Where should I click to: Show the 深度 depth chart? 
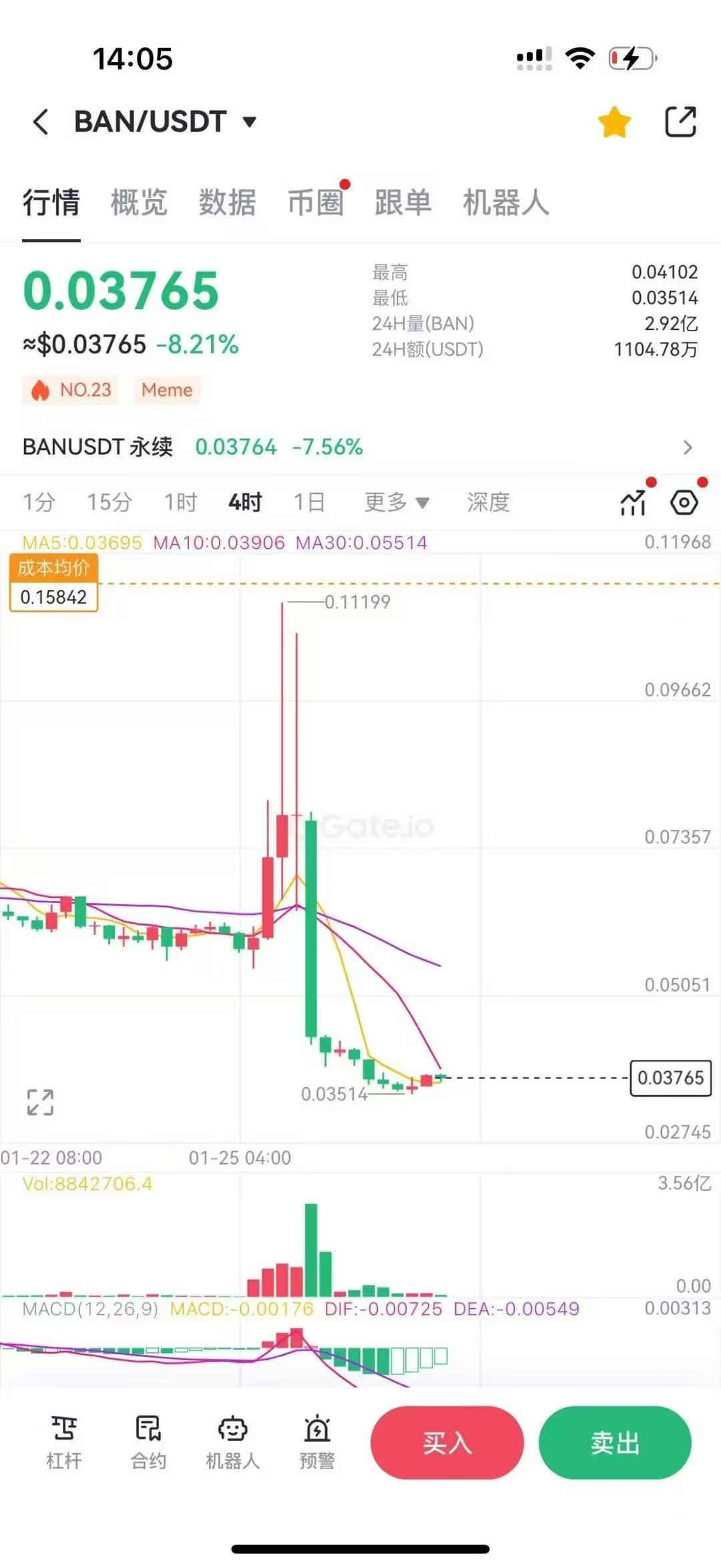488,502
